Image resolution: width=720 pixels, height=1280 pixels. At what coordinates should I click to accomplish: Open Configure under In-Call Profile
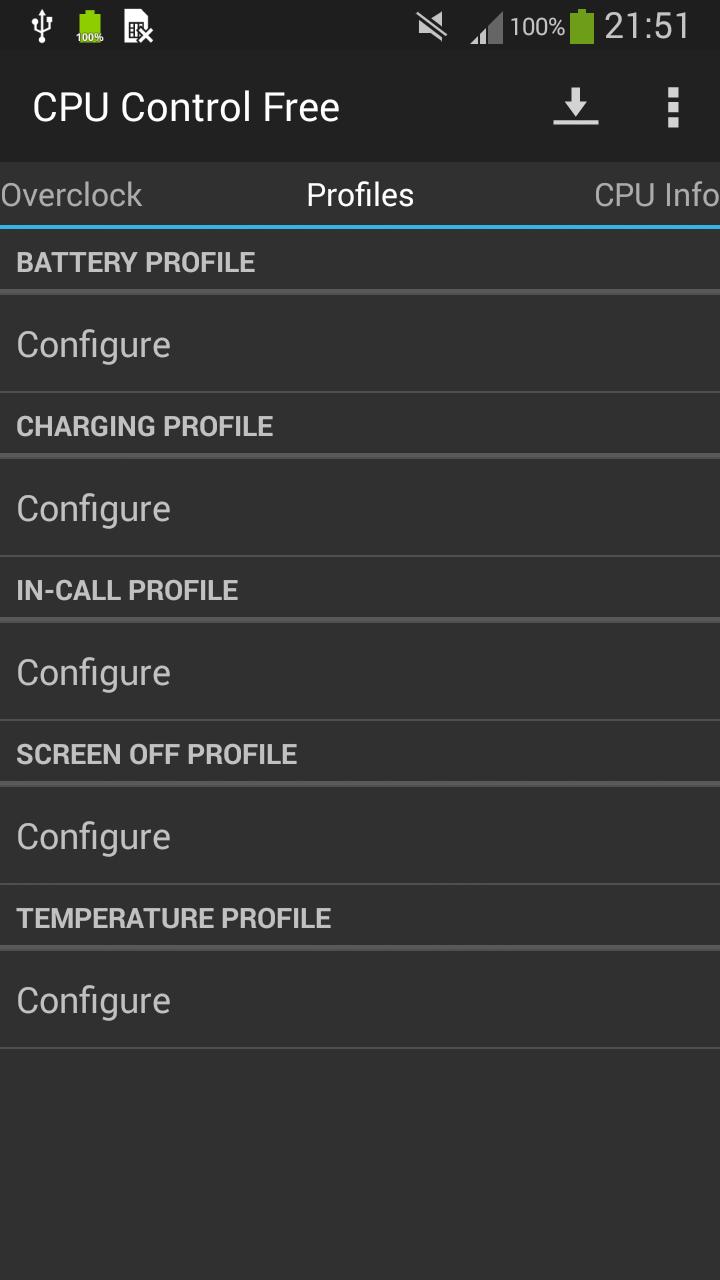pyautogui.click(x=93, y=672)
